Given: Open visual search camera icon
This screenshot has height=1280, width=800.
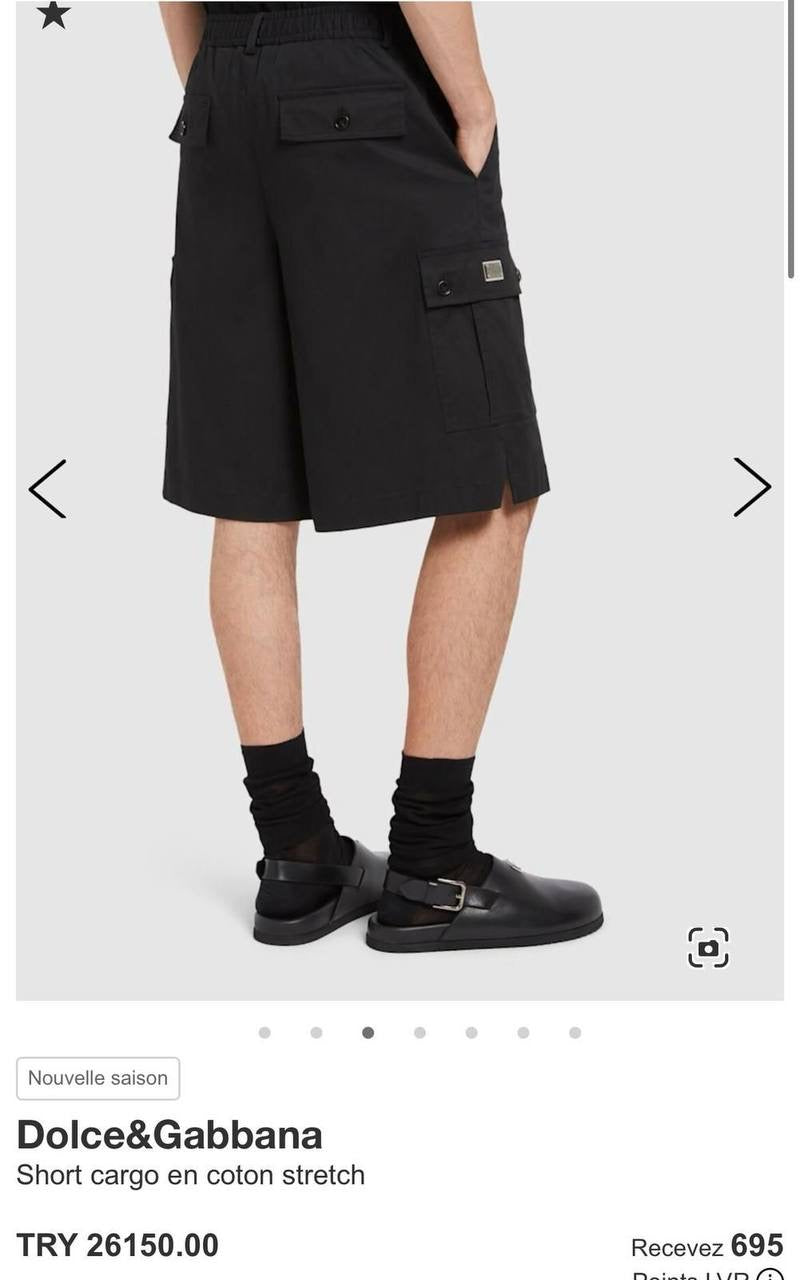Looking at the screenshot, I should coord(708,947).
